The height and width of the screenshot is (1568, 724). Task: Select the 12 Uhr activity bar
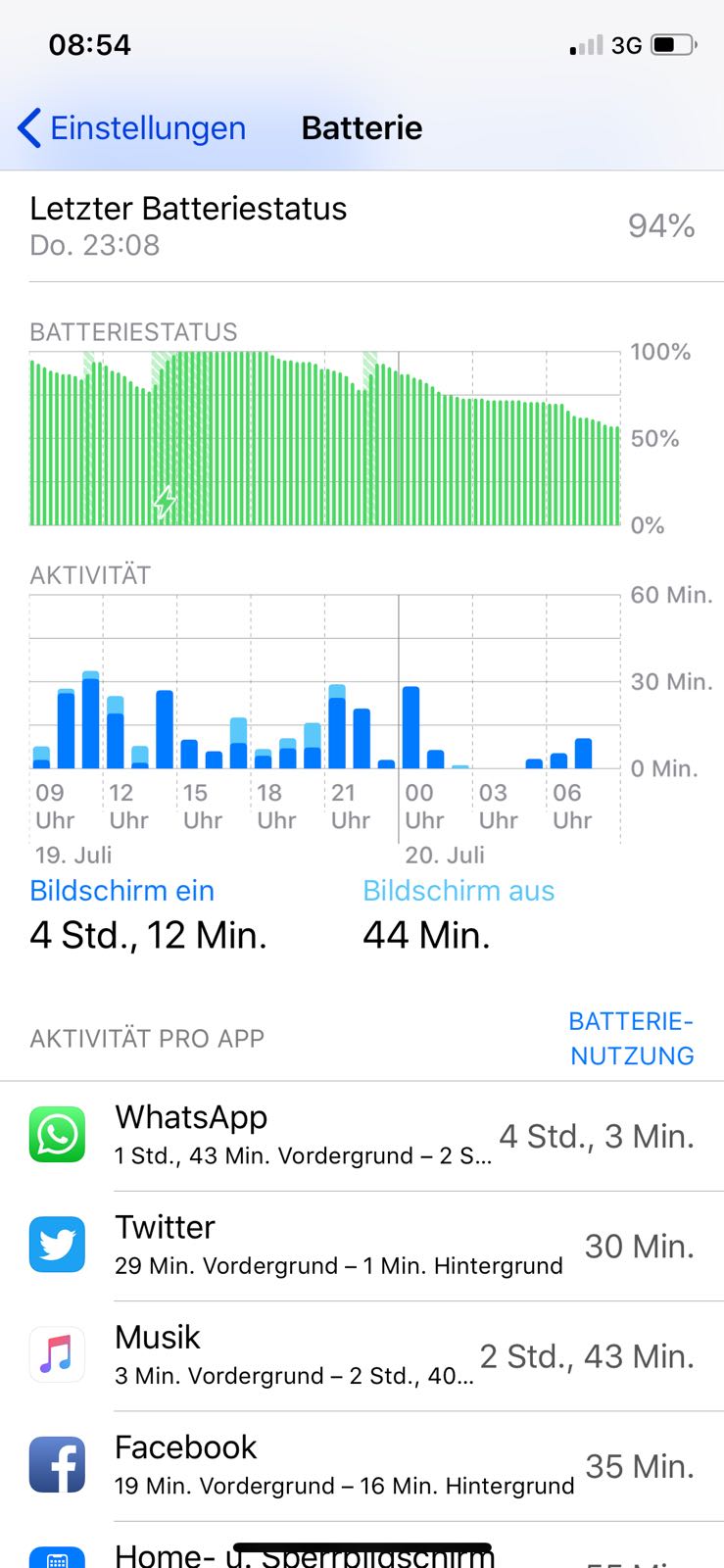click(x=116, y=732)
